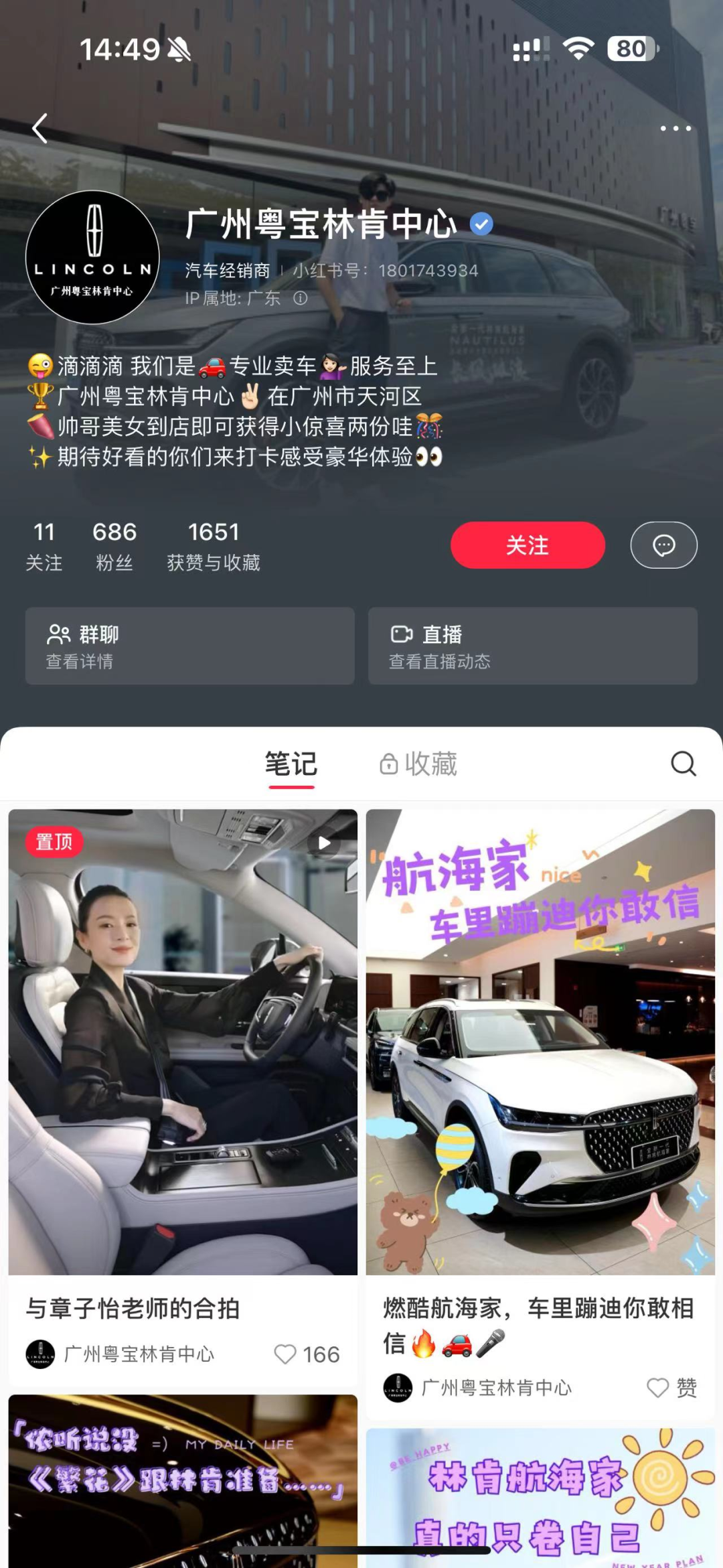This screenshot has width=723, height=1568.
Task: Like the note 与章子怡老师的合拍
Action: pos(286,1354)
